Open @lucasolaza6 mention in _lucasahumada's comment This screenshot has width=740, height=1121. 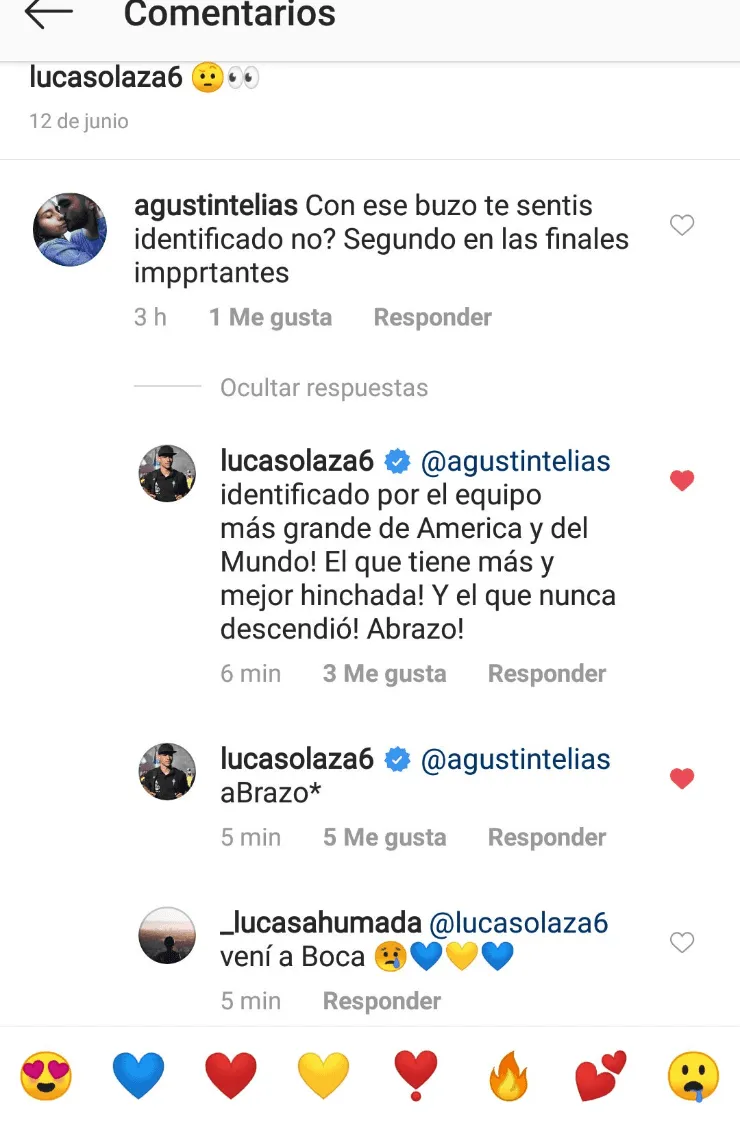click(518, 923)
